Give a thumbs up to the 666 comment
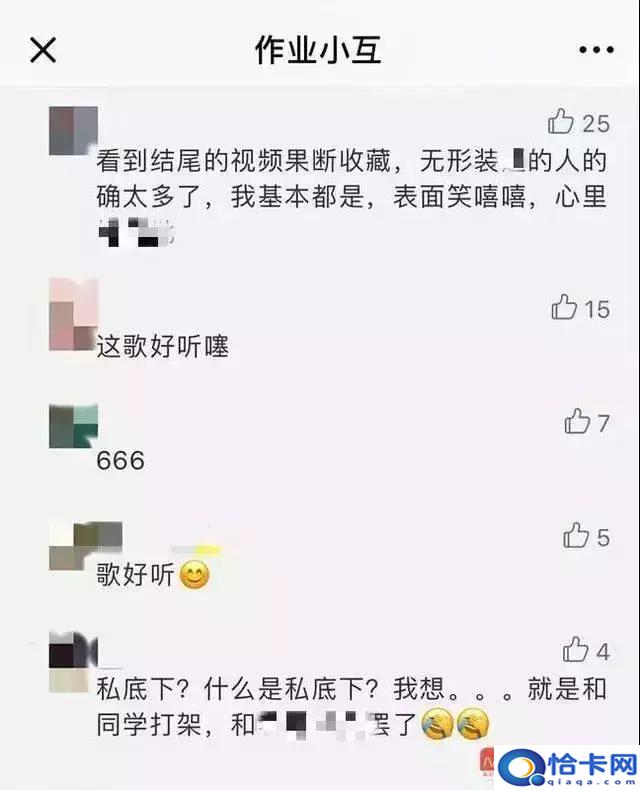Image resolution: width=640 pixels, height=790 pixels. [x=577, y=422]
